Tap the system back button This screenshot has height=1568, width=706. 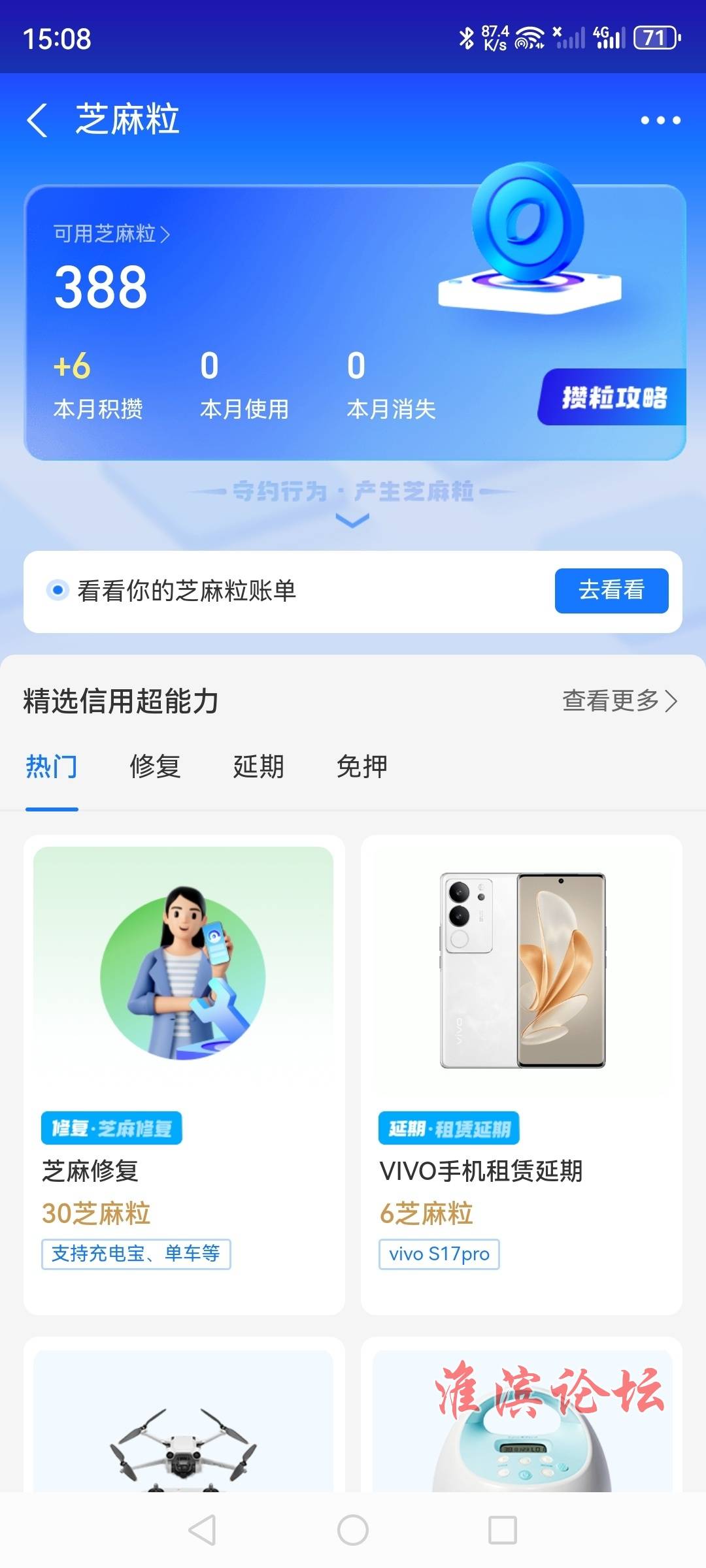[202, 1530]
